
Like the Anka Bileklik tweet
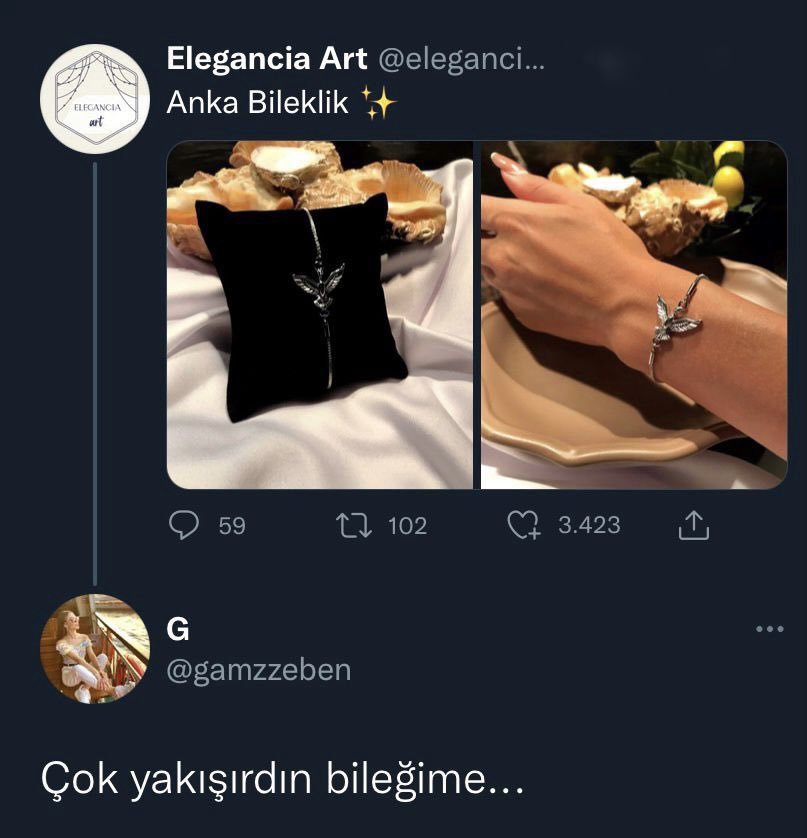(524, 525)
